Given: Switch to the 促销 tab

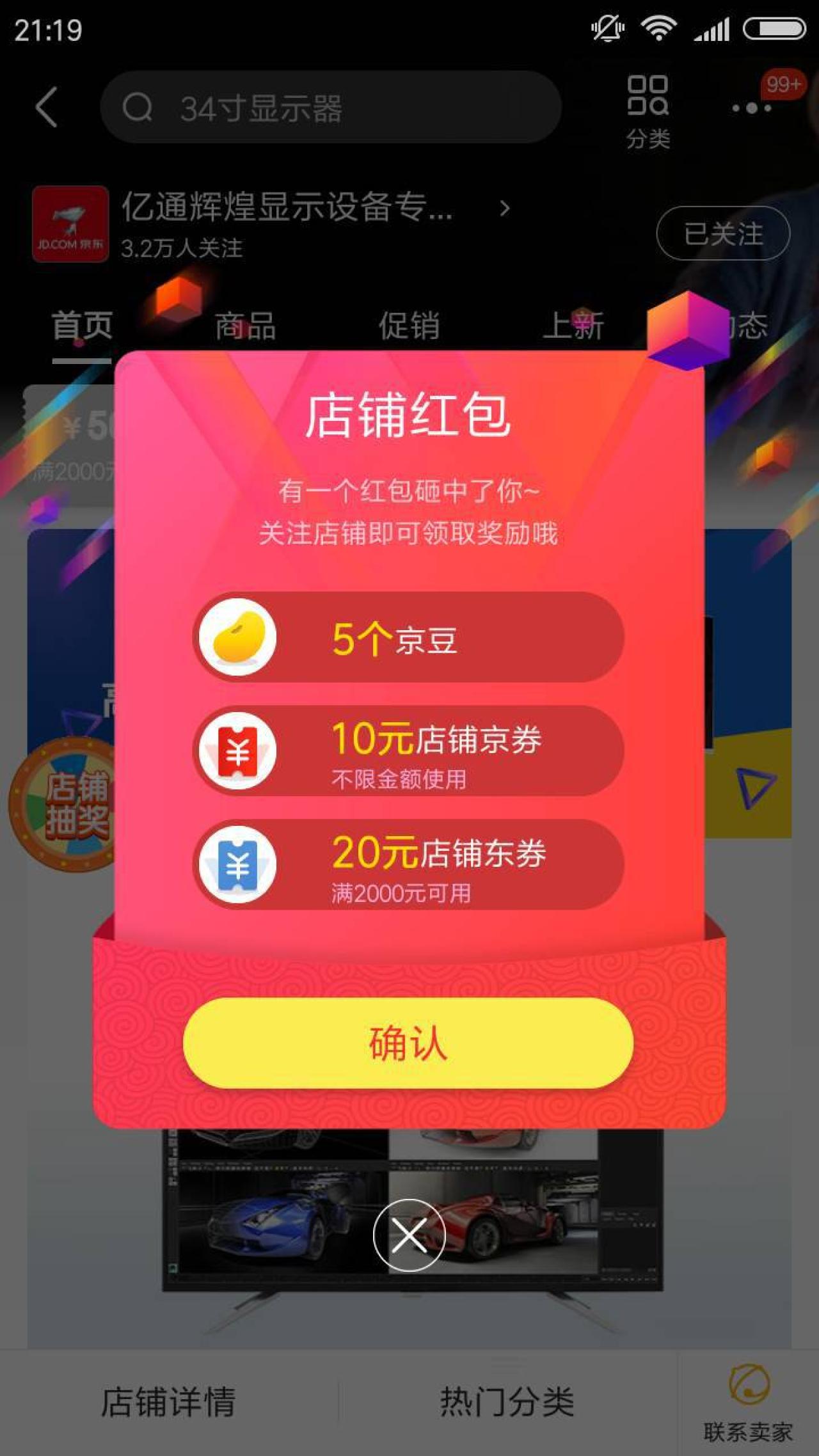Looking at the screenshot, I should [409, 326].
